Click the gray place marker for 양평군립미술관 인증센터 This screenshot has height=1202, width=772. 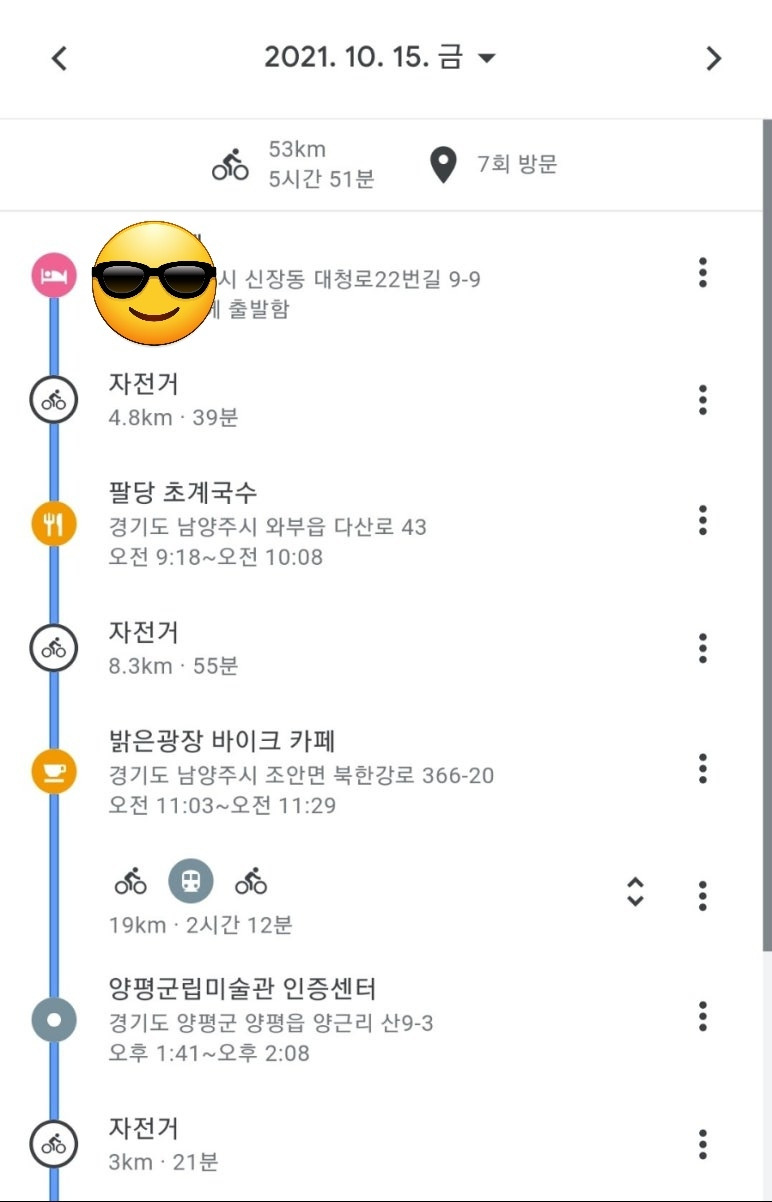point(52,1017)
